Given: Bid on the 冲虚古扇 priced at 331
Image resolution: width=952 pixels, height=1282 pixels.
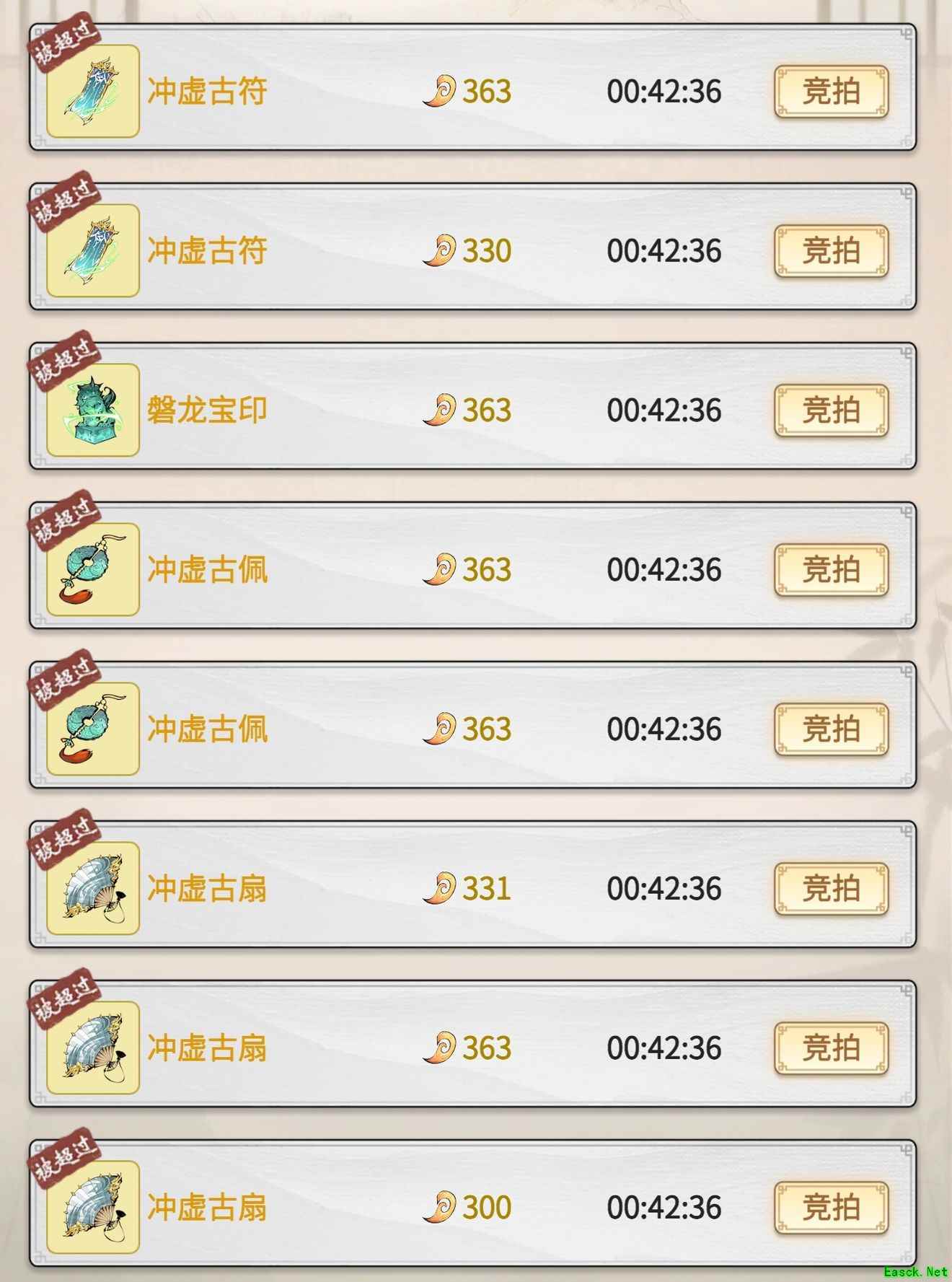Looking at the screenshot, I should (x=831, y=889).
